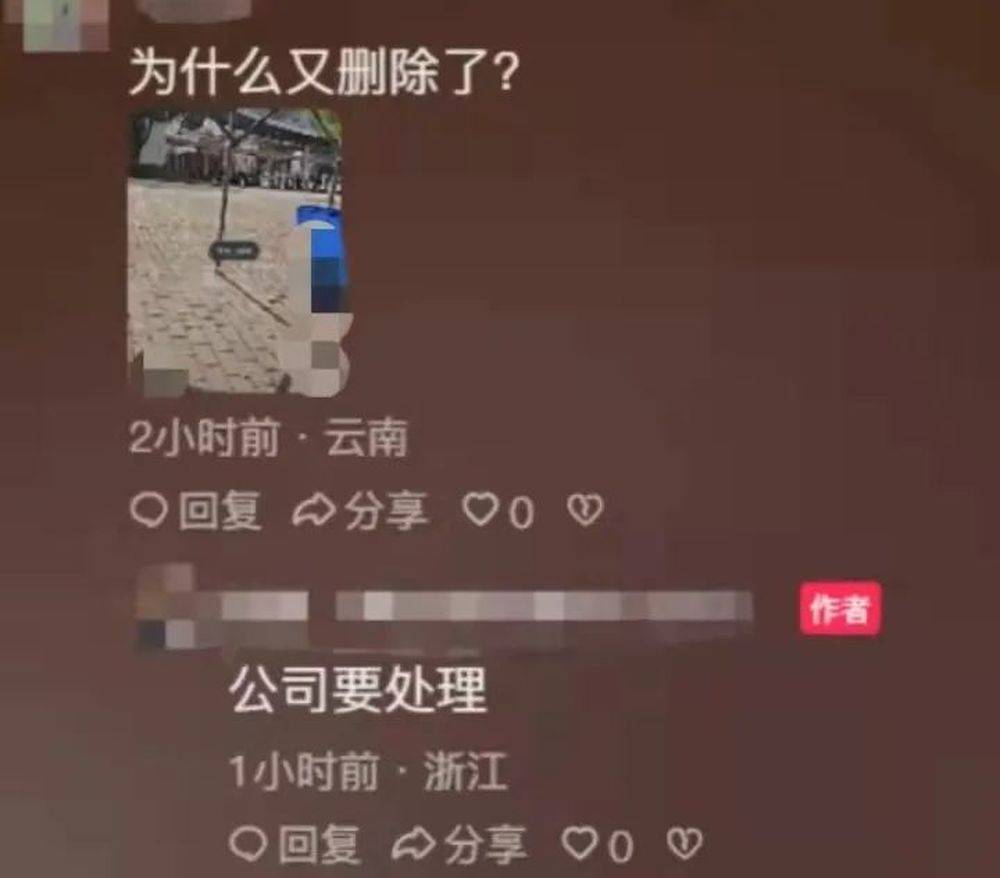Open the image attached to the Yunnan comment
Screen dimensions: 1000x878
point(238,252)
